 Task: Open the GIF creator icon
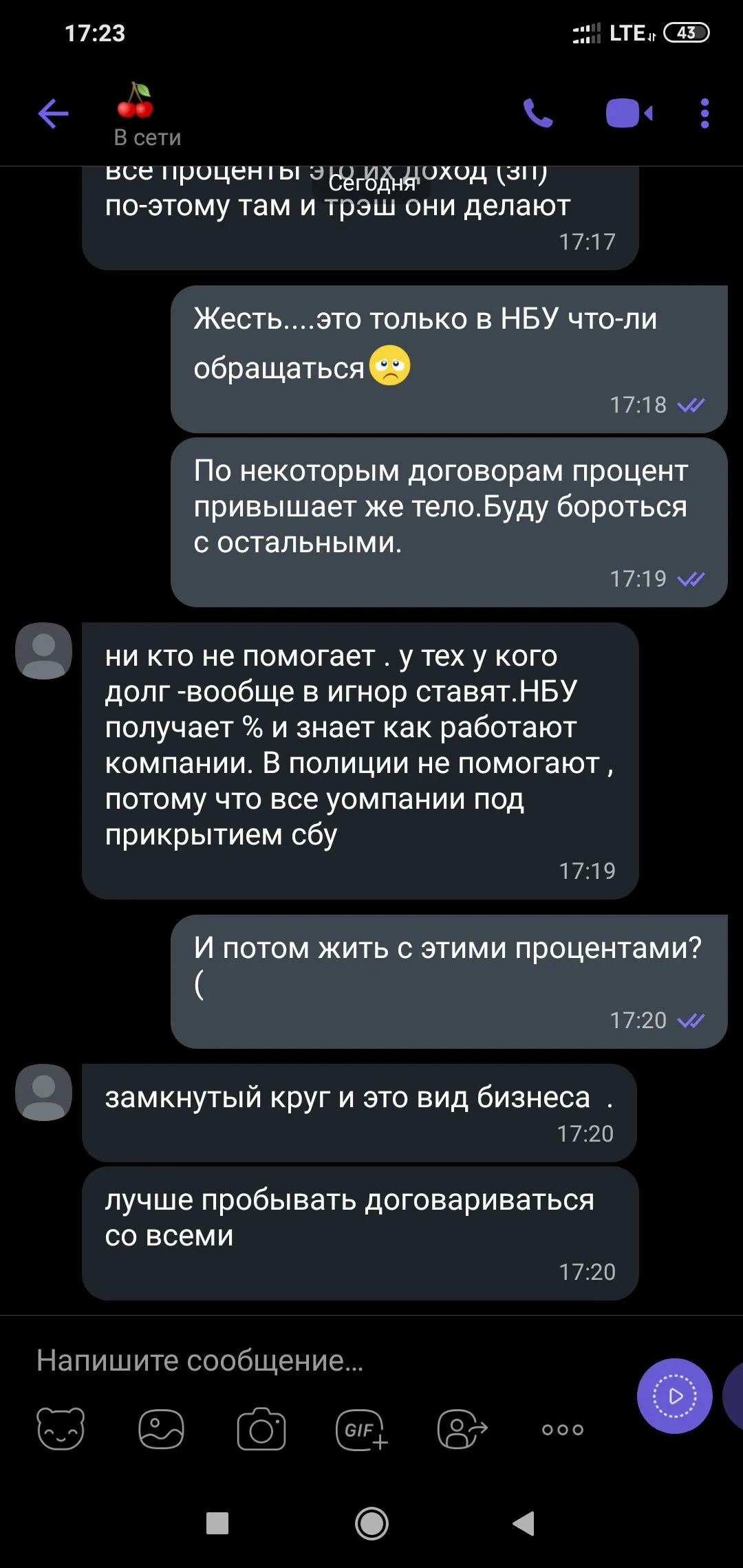pyautogui.click(x=362, y=1429)
